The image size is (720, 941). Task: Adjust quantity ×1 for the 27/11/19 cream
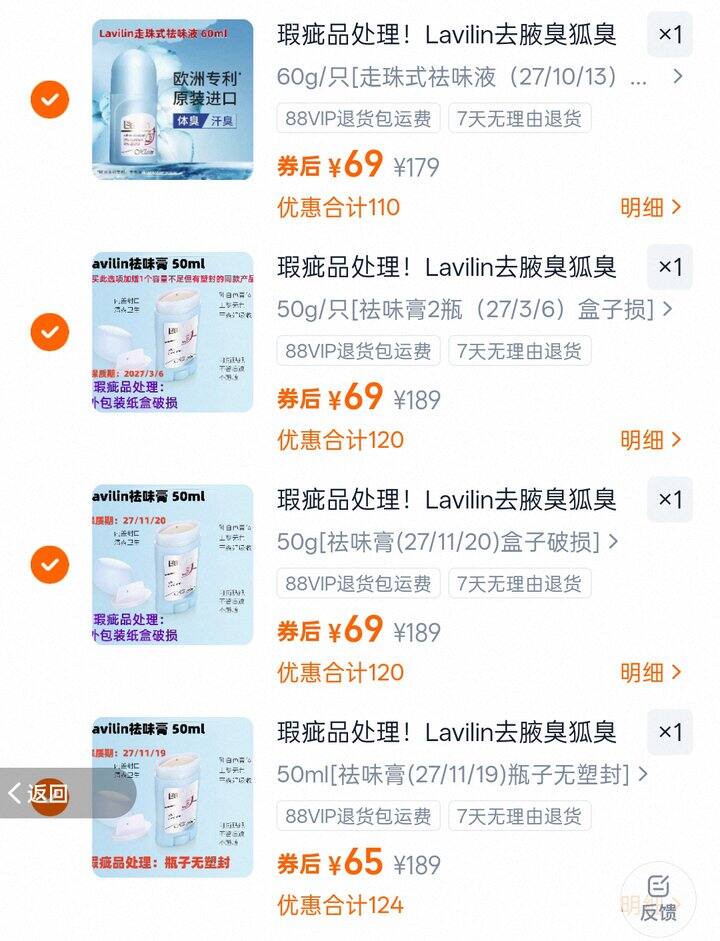point(669,732)
